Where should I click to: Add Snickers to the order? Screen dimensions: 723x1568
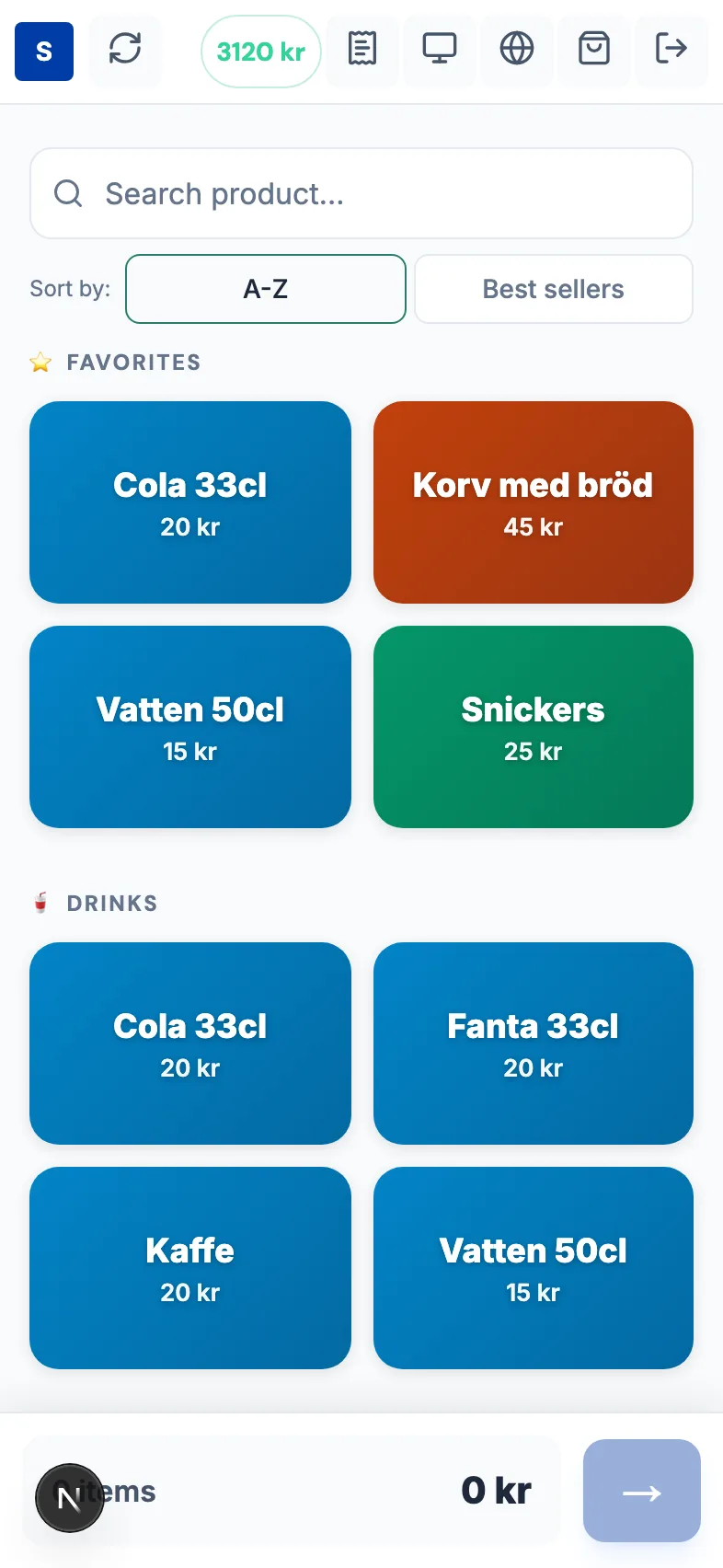point(534,727)
